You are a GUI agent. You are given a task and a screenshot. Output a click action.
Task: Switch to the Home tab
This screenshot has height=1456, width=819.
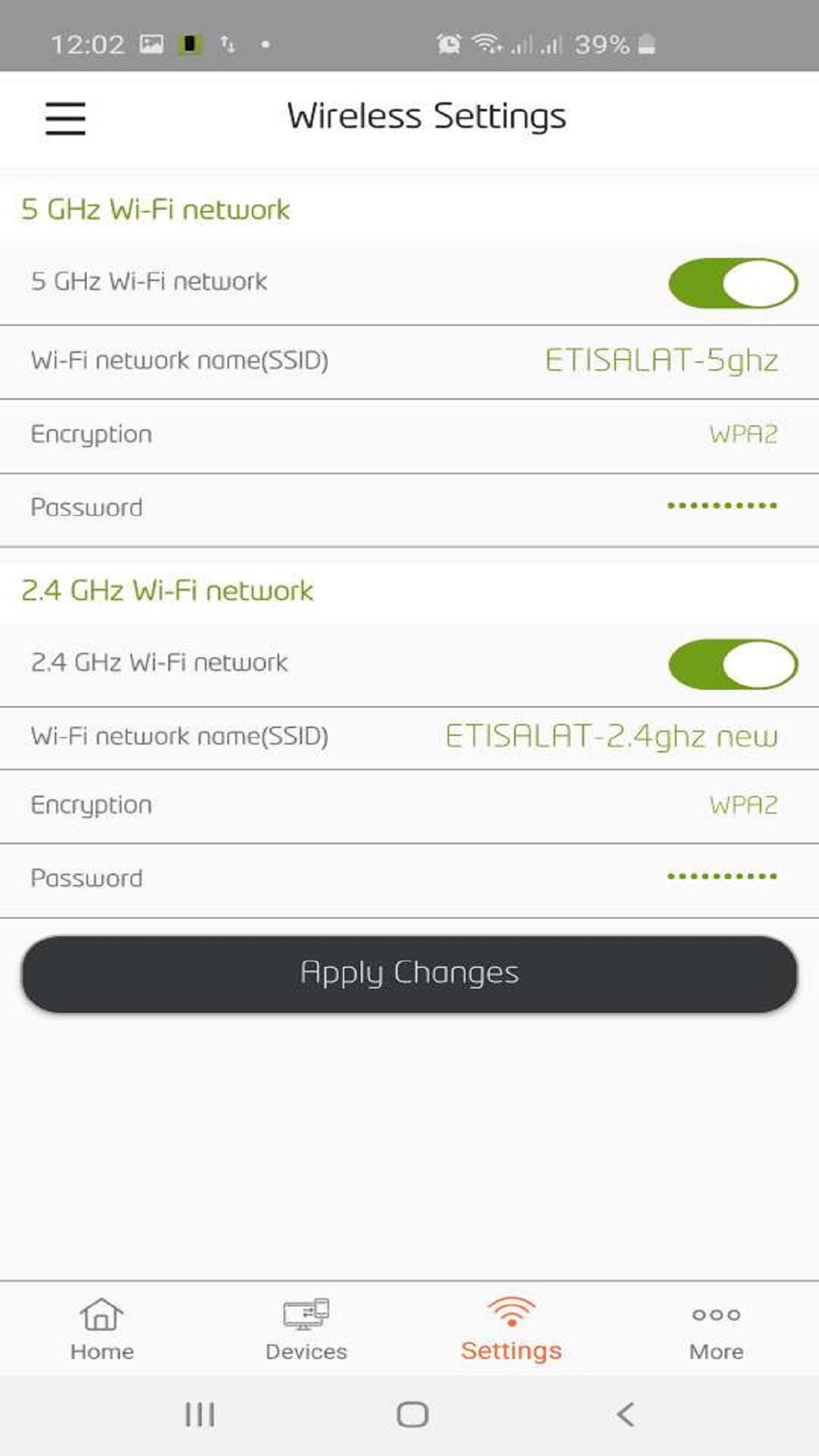pyautogui.click(x=102, y=1329)
